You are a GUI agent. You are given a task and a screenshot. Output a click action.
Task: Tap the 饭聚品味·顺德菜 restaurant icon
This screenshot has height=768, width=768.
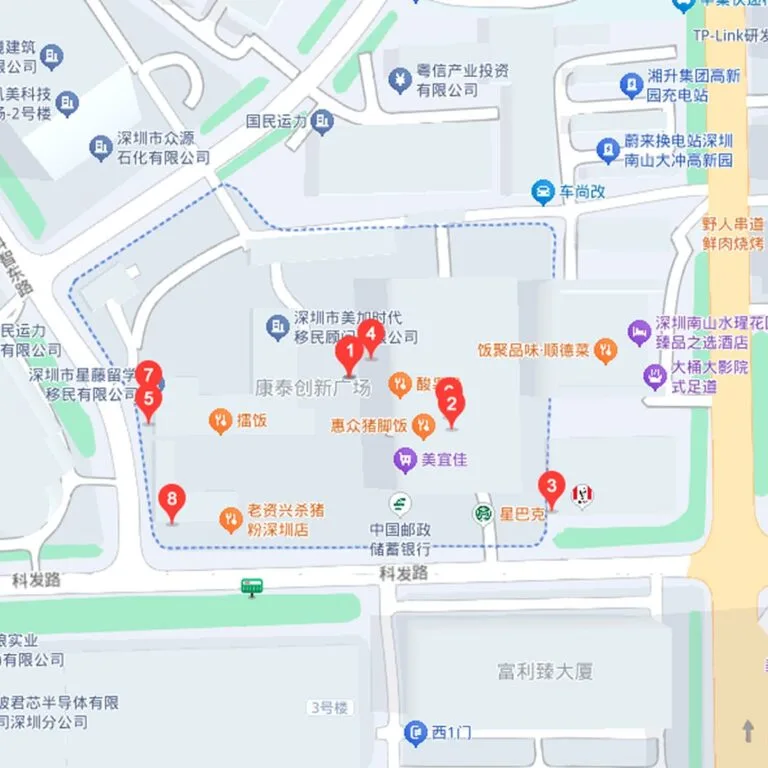point(605,351)
